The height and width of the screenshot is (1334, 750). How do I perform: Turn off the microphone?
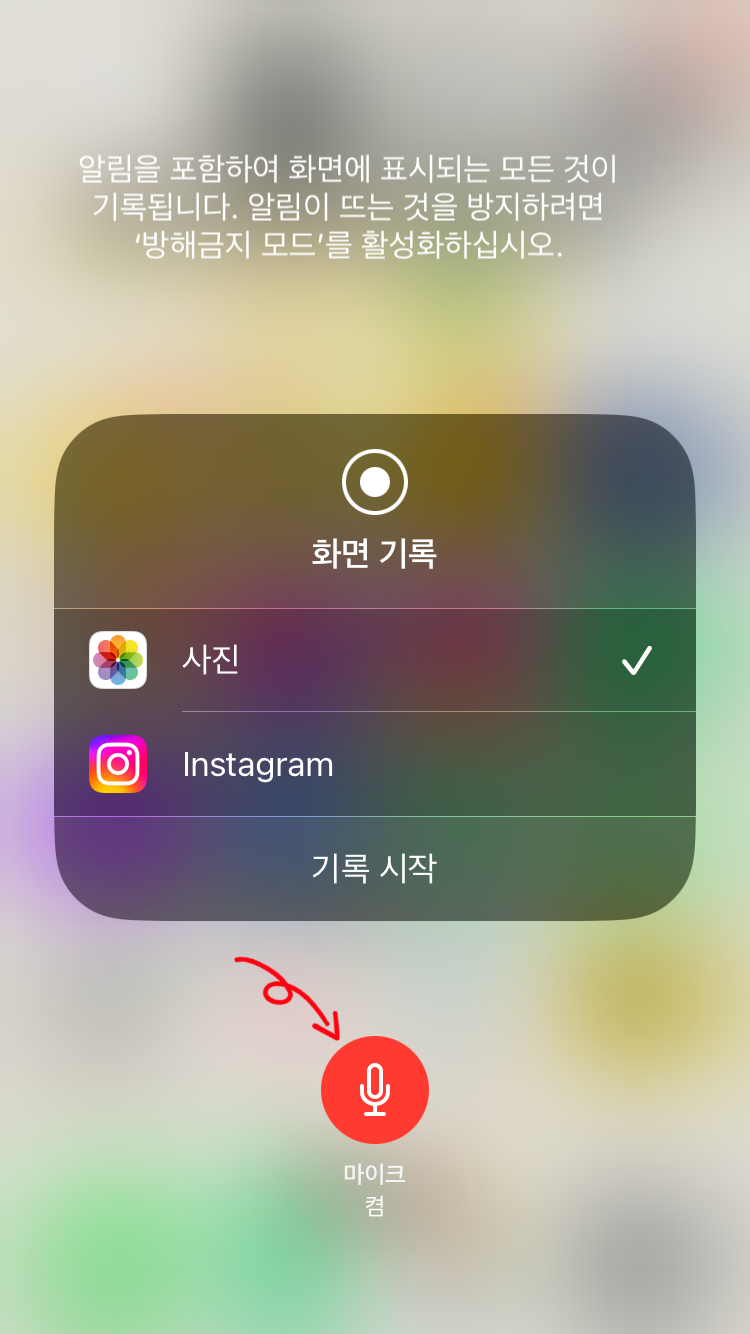click(x=375, y=1090)
